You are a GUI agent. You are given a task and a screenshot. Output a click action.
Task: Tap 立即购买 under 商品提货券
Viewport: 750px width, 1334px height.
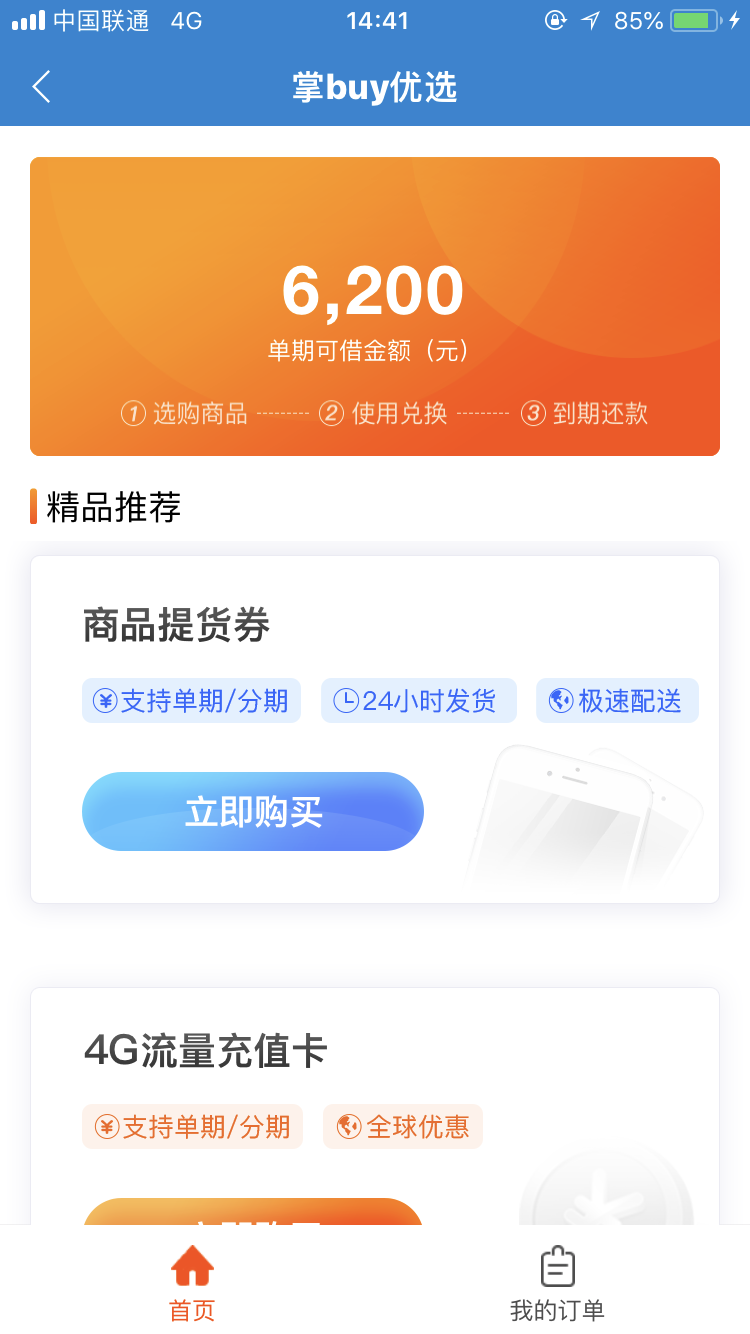point(253,811)
